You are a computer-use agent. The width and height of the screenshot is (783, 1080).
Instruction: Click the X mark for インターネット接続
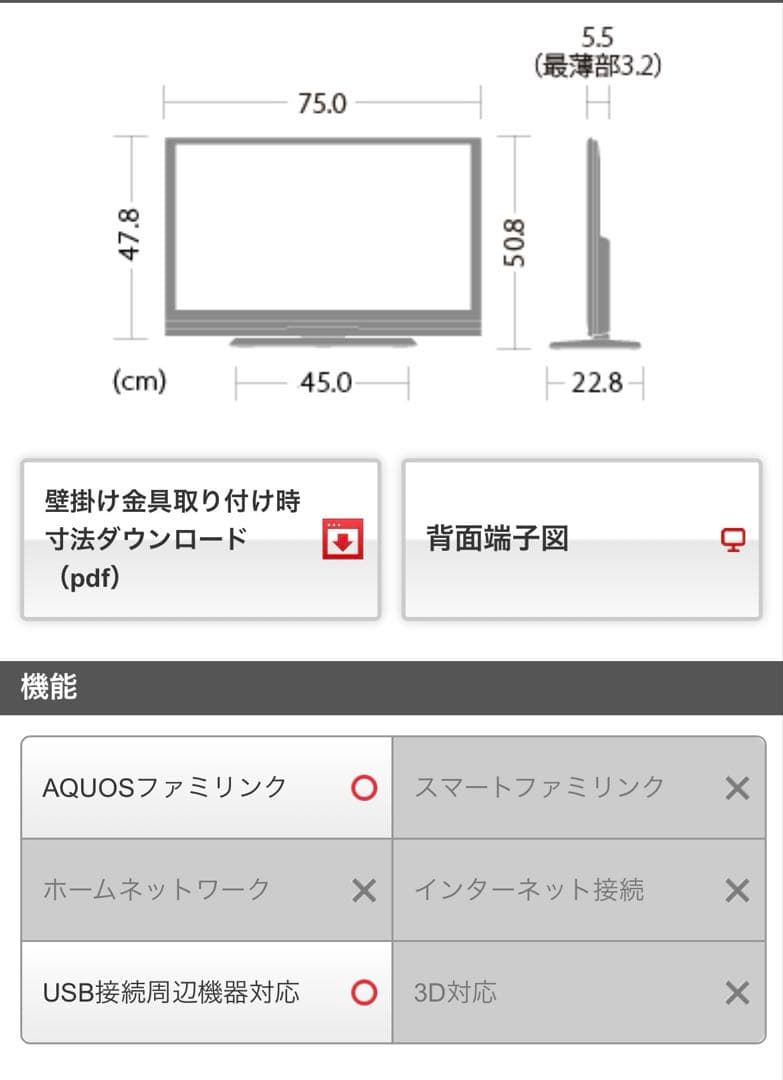tap(736, 888)
